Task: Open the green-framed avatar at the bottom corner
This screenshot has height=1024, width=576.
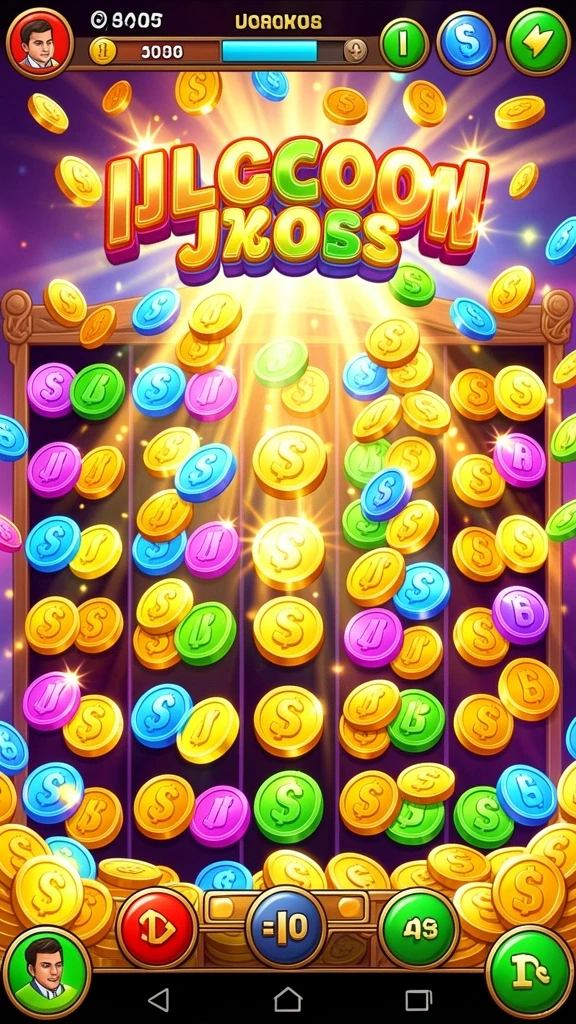Action: point(46,971)
